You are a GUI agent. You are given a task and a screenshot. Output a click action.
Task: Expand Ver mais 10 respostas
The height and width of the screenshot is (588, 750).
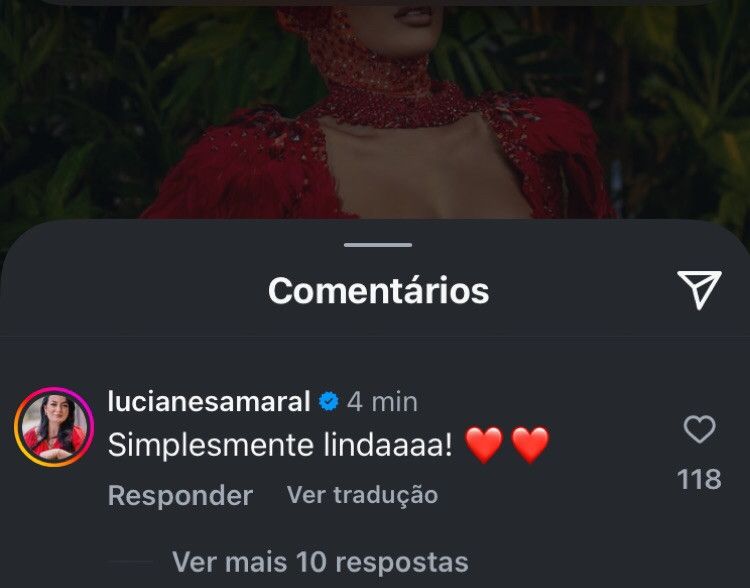tap(319, 562)
